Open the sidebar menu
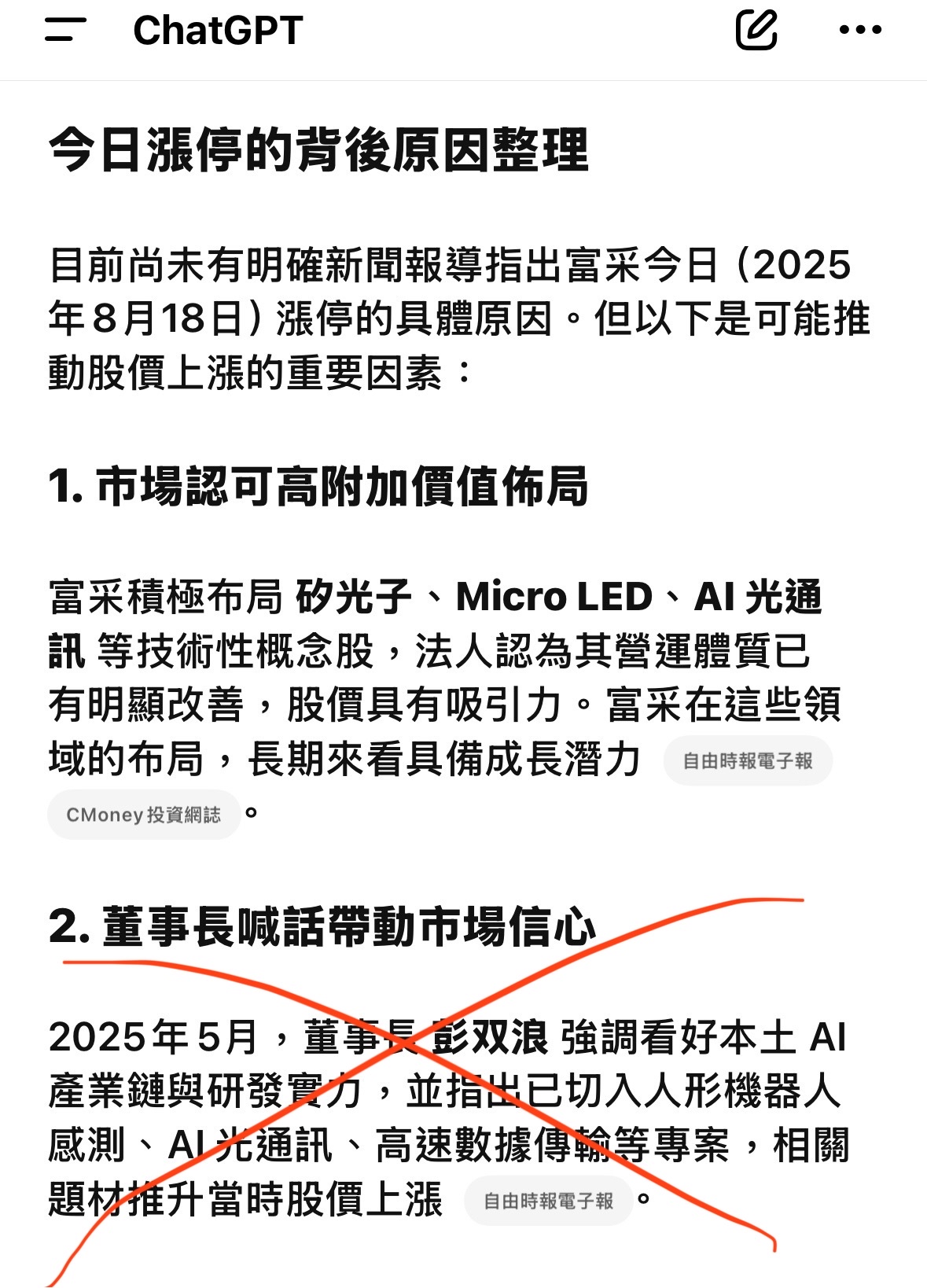Image resolution: width=927 pixels, height=1288 pixels. (x=66, y=30)
